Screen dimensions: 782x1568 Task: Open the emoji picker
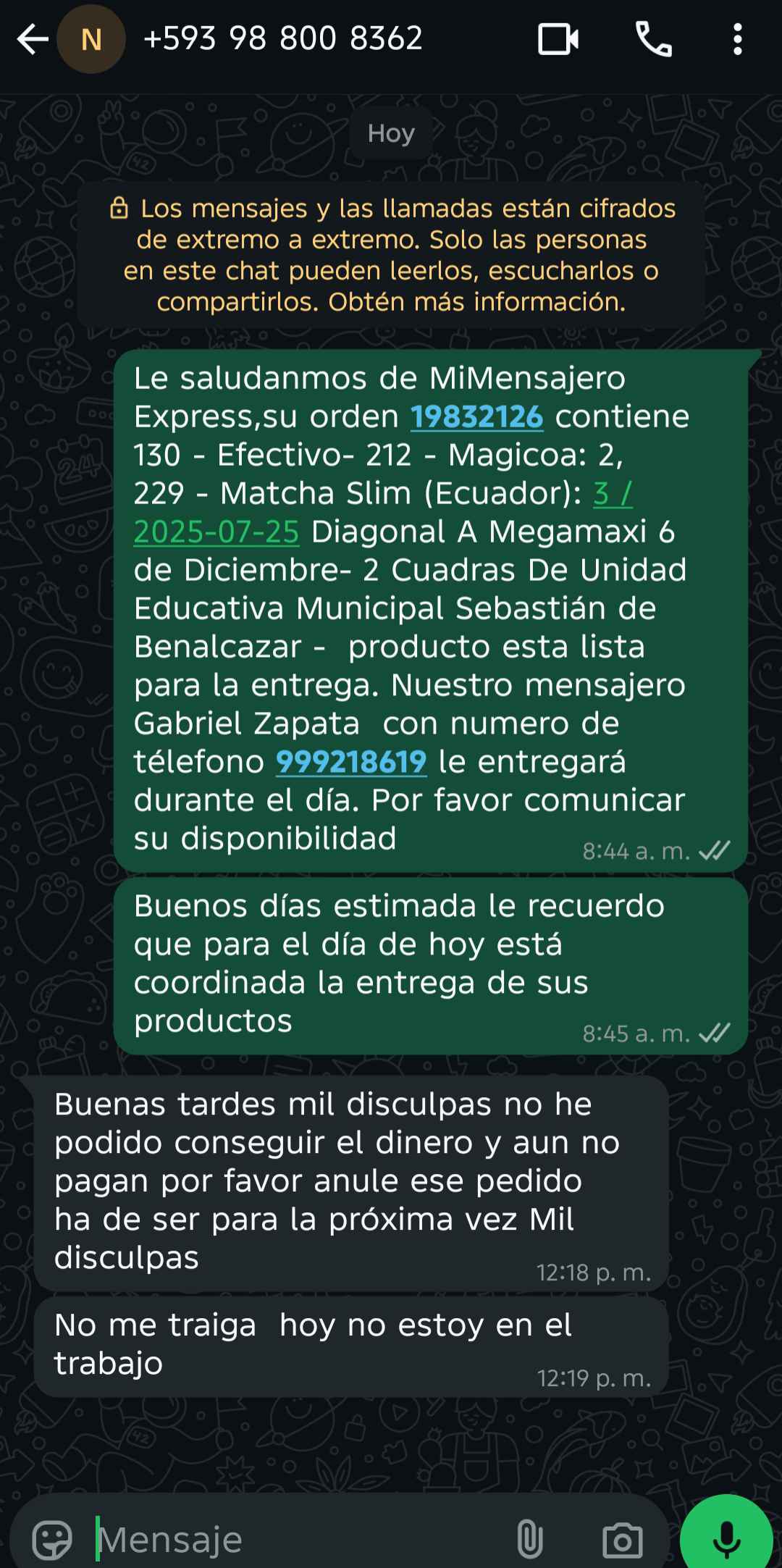click(x=52, y=1539)
